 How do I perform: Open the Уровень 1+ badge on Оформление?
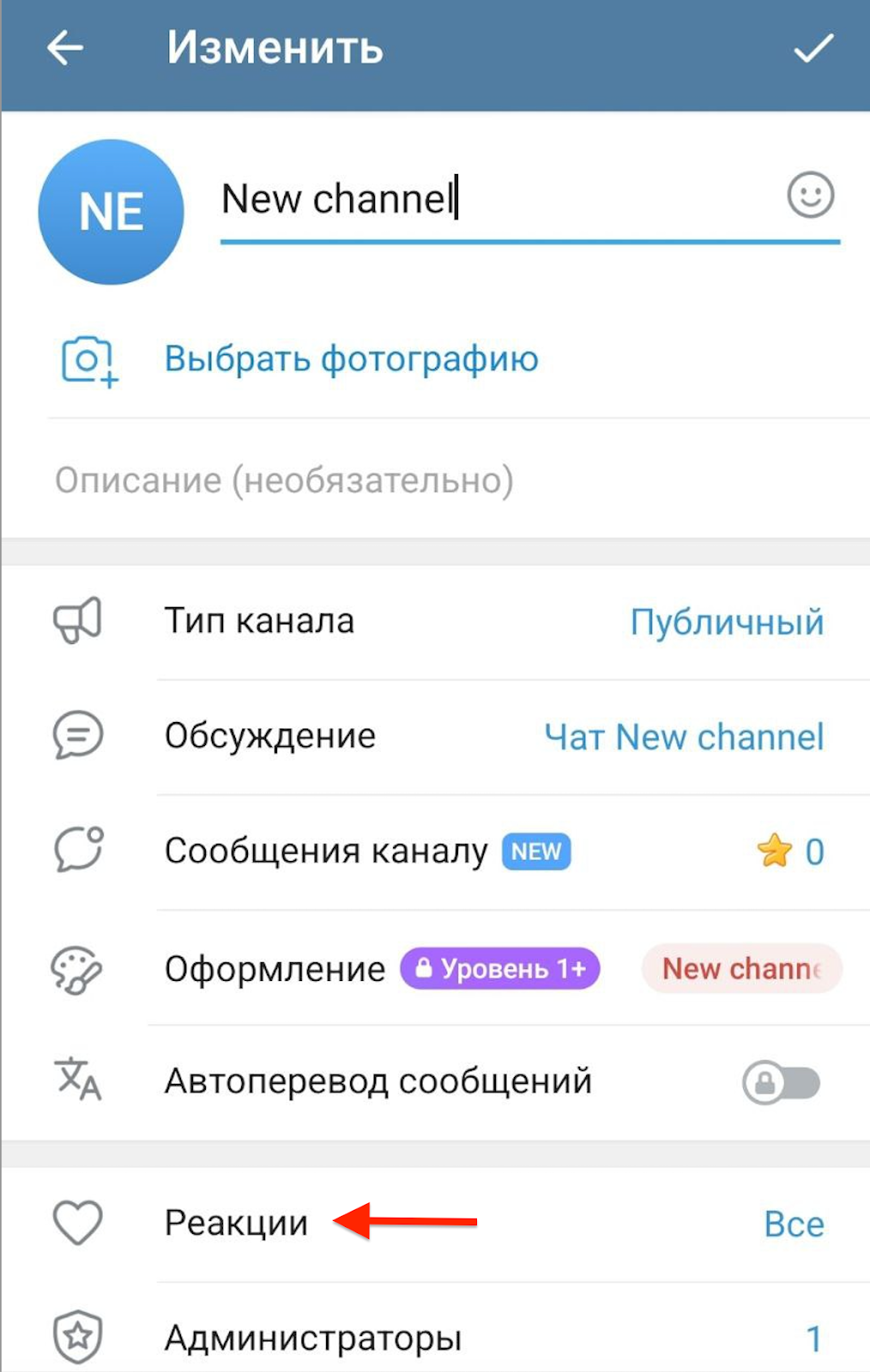pos(500,969)
